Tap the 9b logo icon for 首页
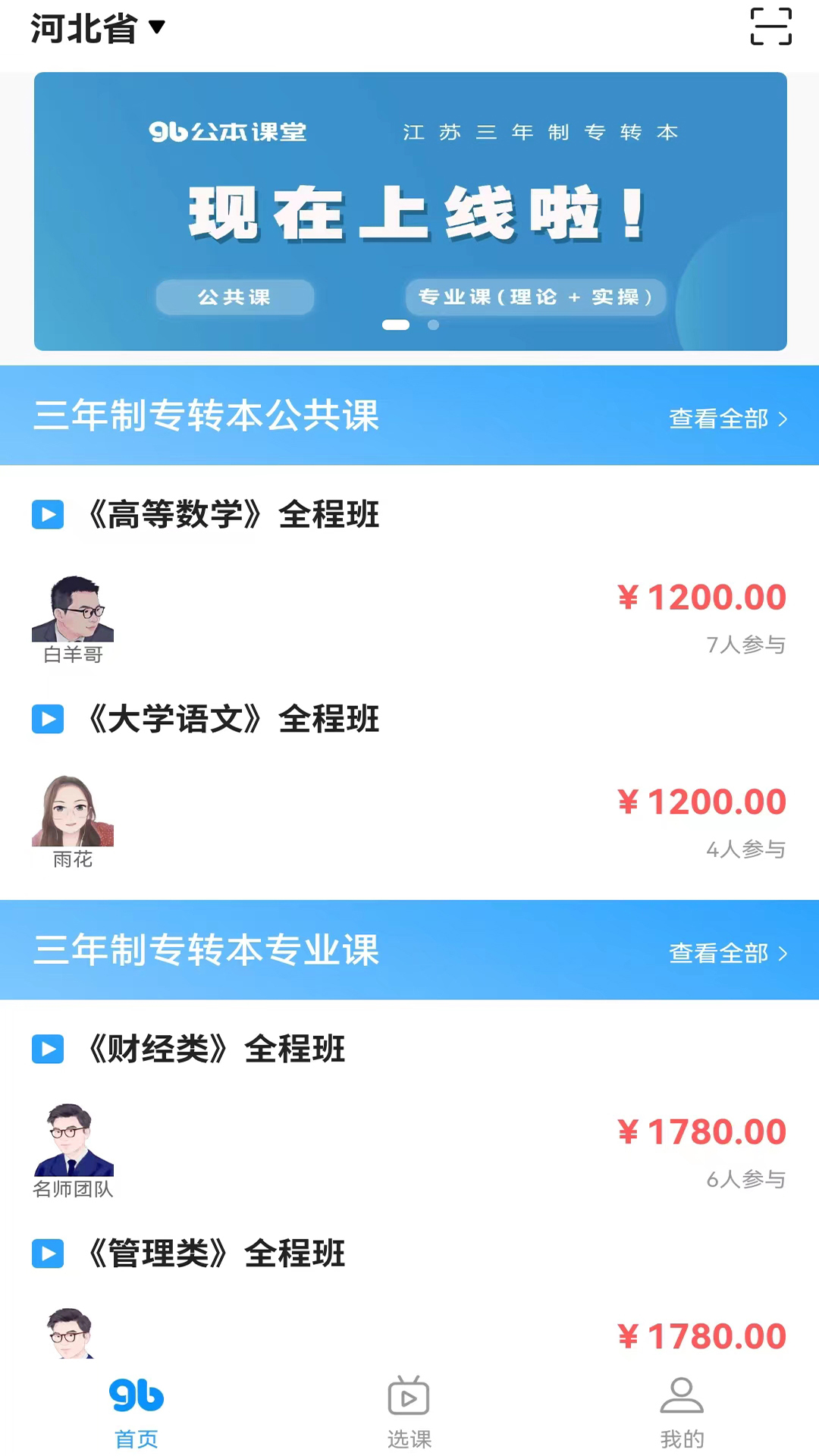 (136, 1396)
